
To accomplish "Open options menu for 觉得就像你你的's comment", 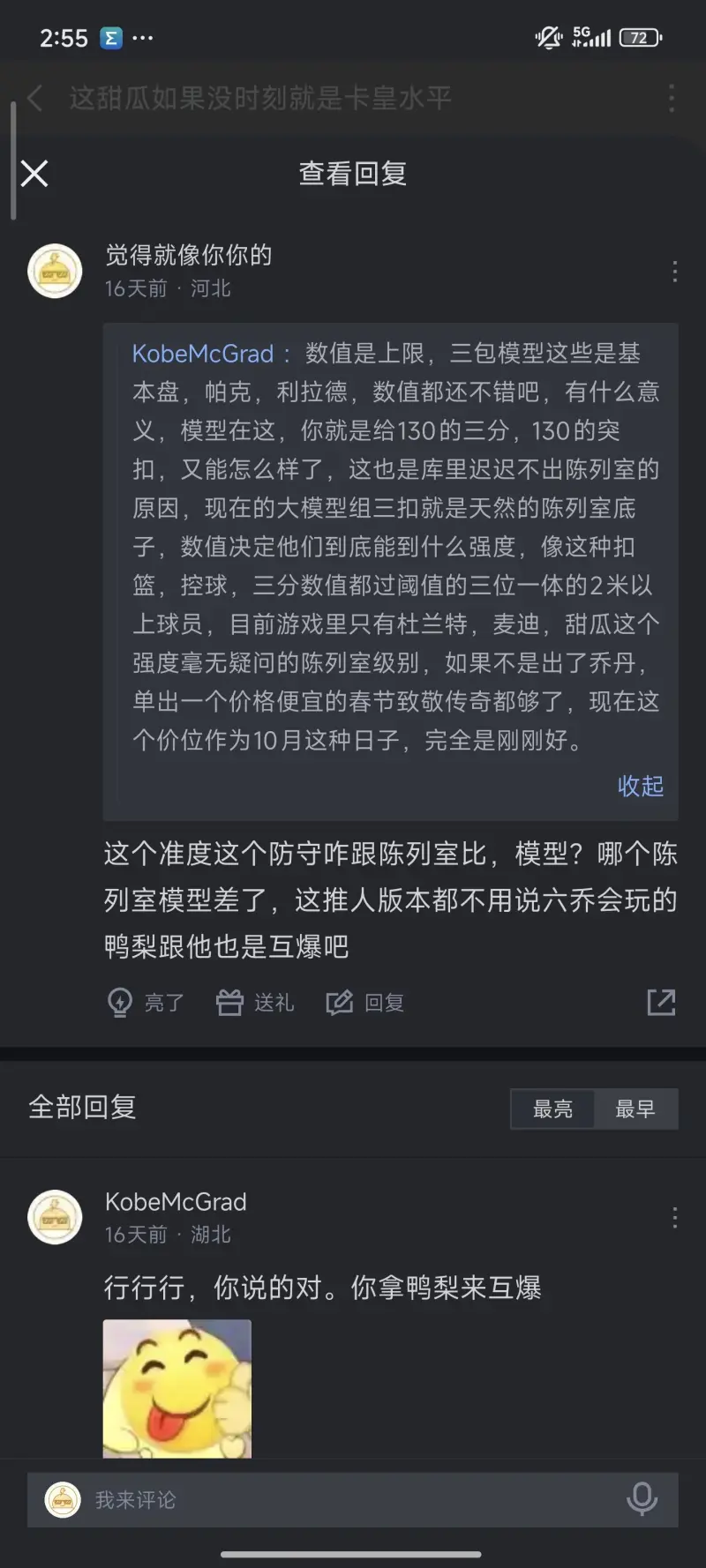I will 674,272.
